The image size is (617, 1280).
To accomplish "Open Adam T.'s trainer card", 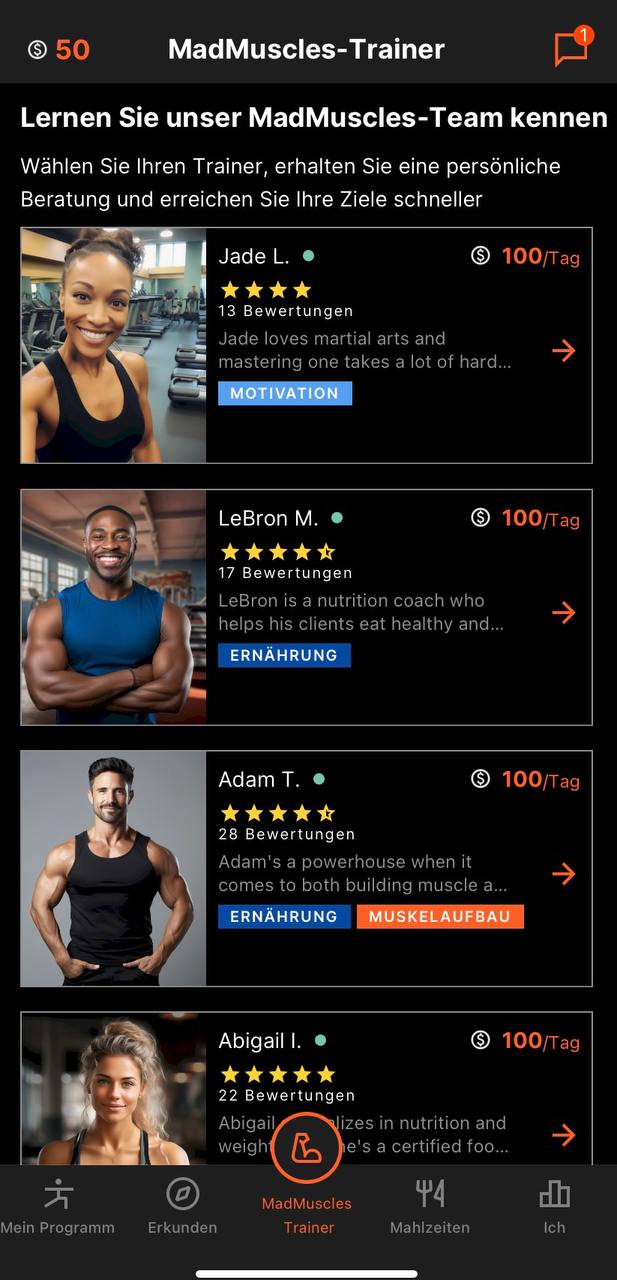I will (306, 868).
